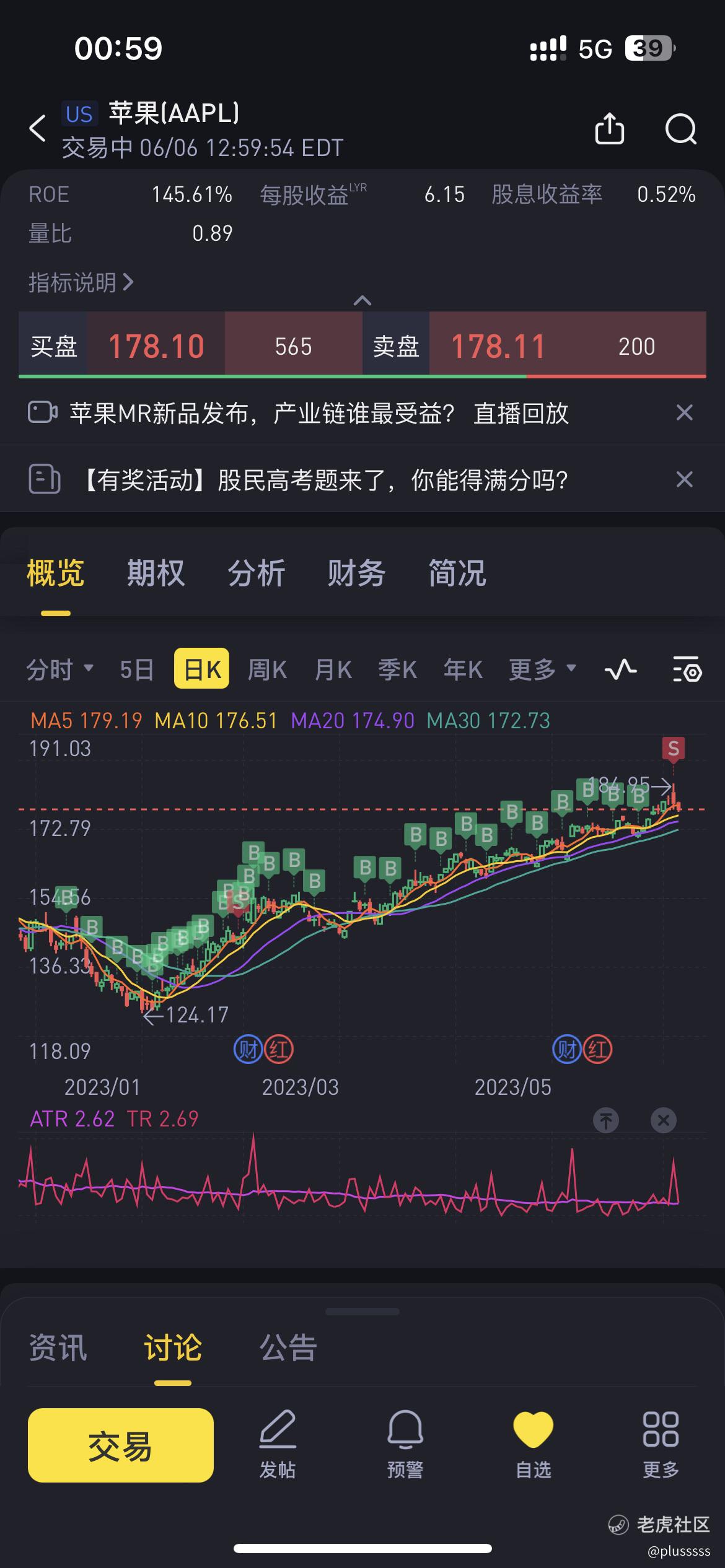Dismiss the 苹果MR新品发布 banner
Image resolution: width=725 pixels, height=1568 pixels.
pos(684,412)
